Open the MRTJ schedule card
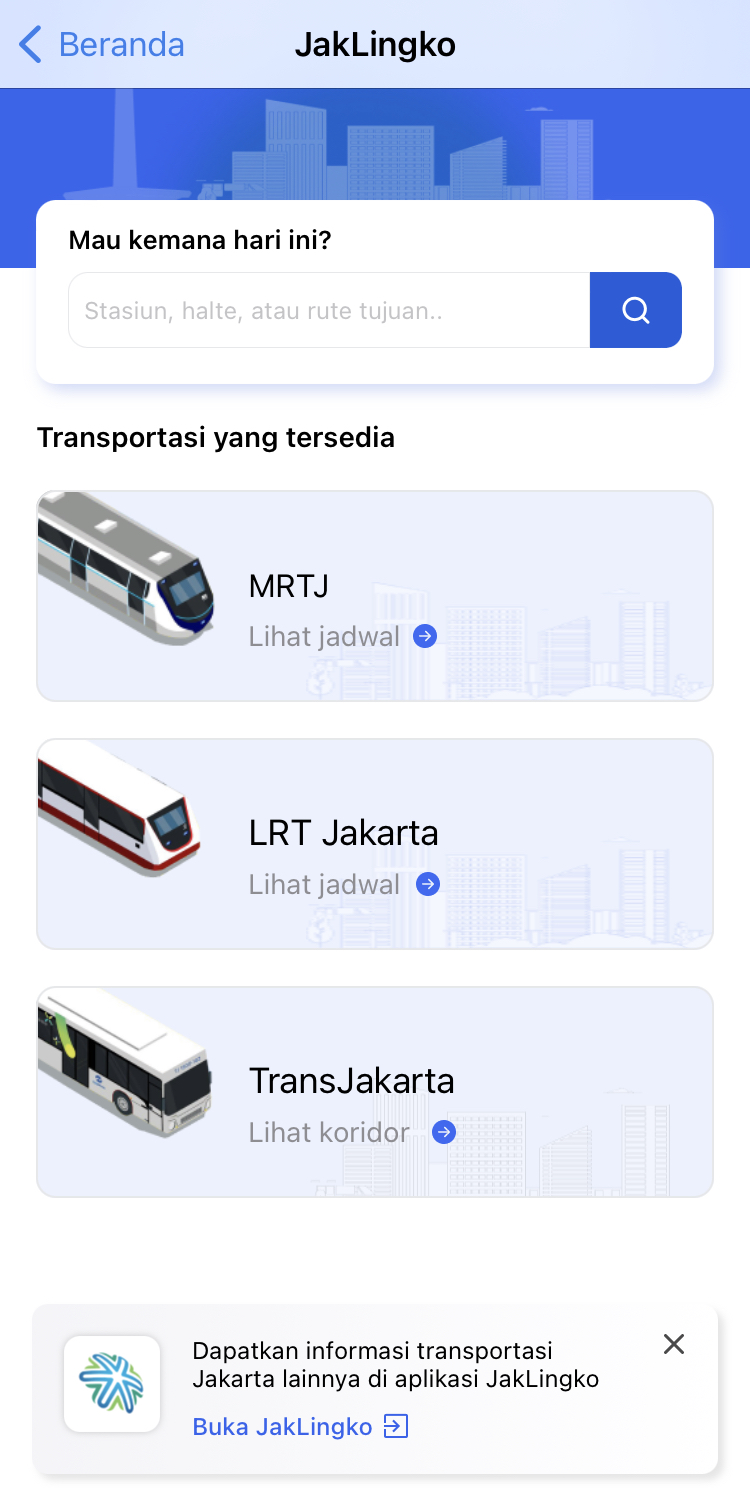 (x=374, y=596)
